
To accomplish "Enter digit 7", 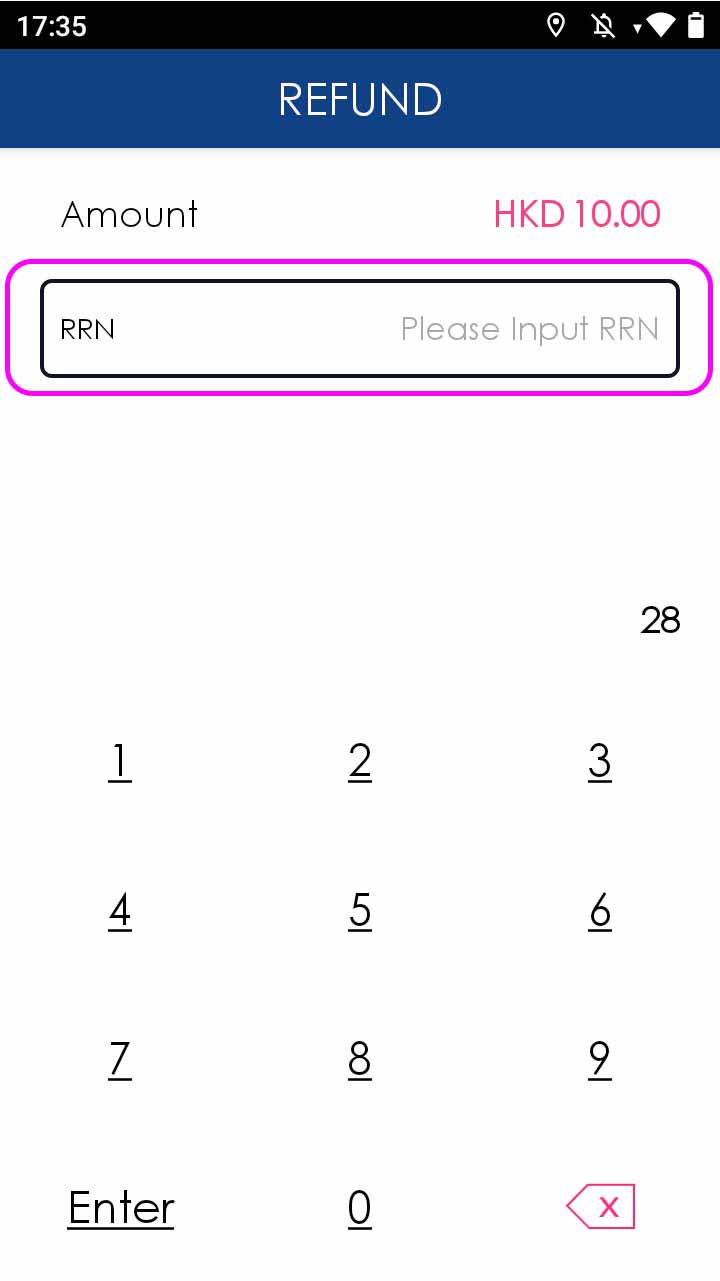I will pyautogui.click(x=120, y=1059).
